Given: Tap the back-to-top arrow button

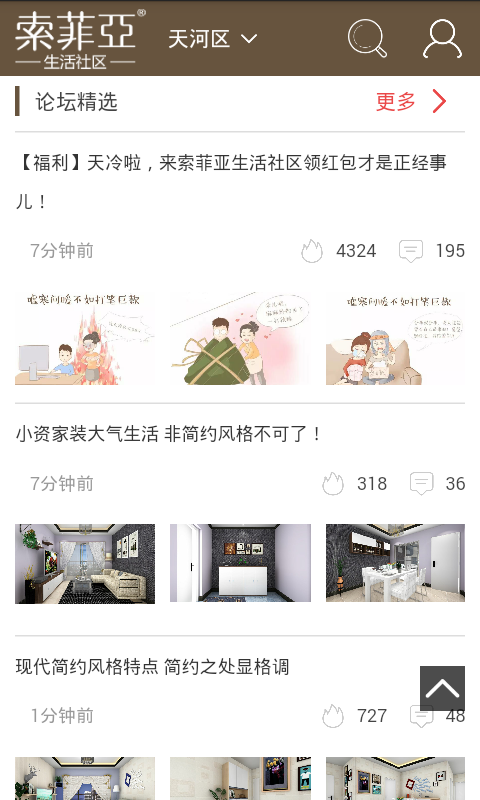Looking at the screenshot, I should click(x=442, y=688).
